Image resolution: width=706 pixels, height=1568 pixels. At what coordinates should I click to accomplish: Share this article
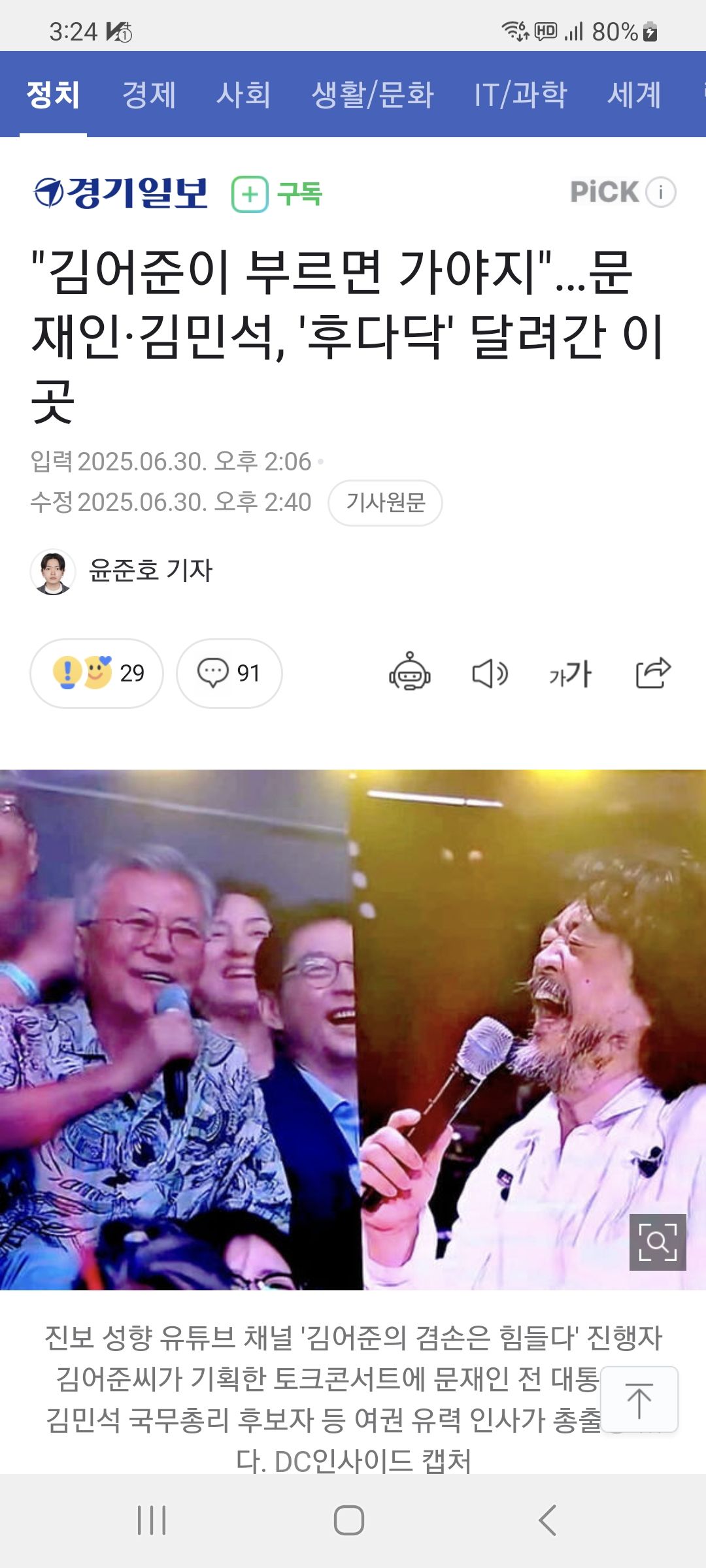(x=653, y=673)
